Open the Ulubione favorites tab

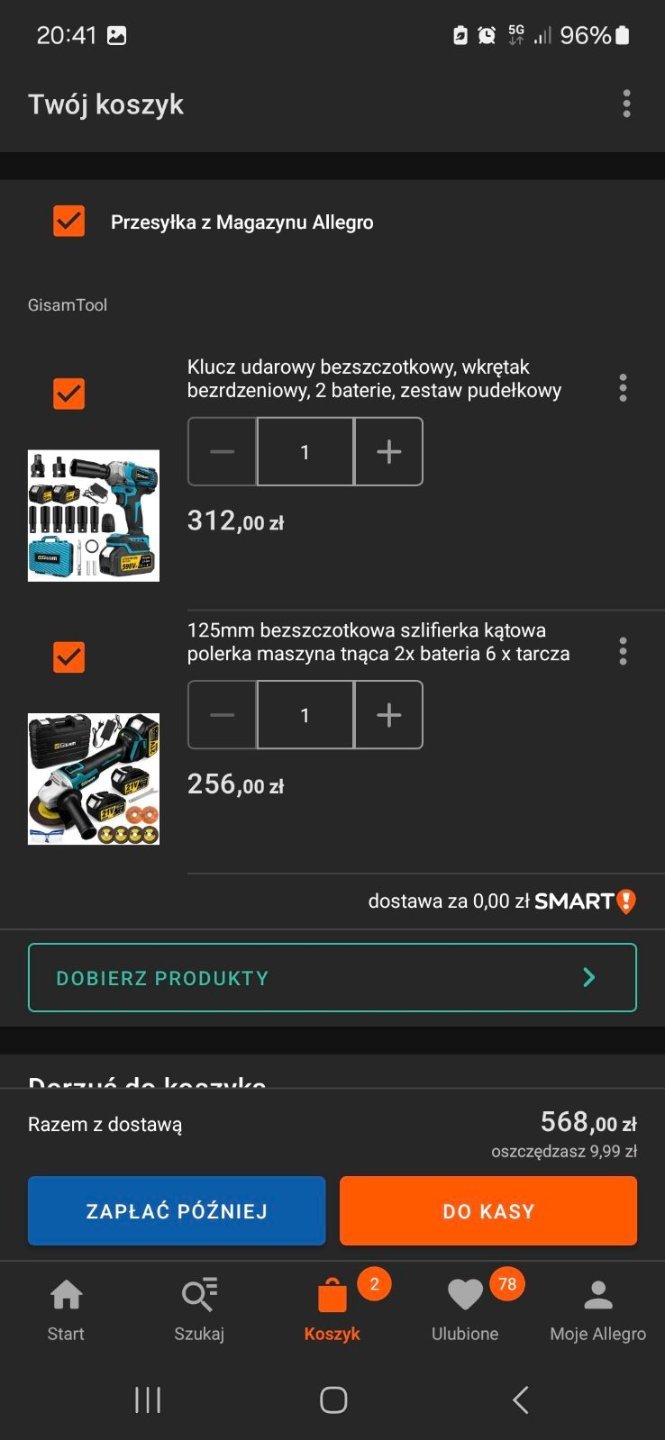(465, 1309)
